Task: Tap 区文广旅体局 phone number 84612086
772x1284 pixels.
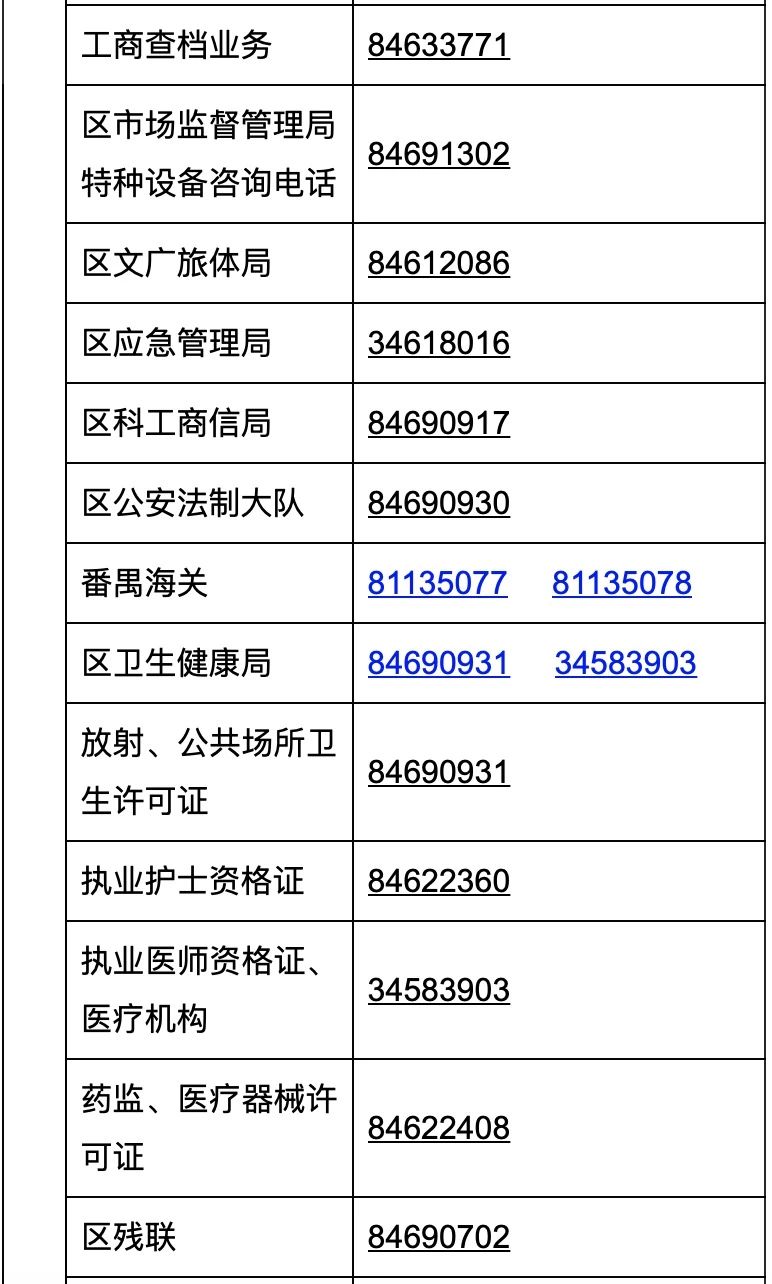Action: click(x=438, y=264)
